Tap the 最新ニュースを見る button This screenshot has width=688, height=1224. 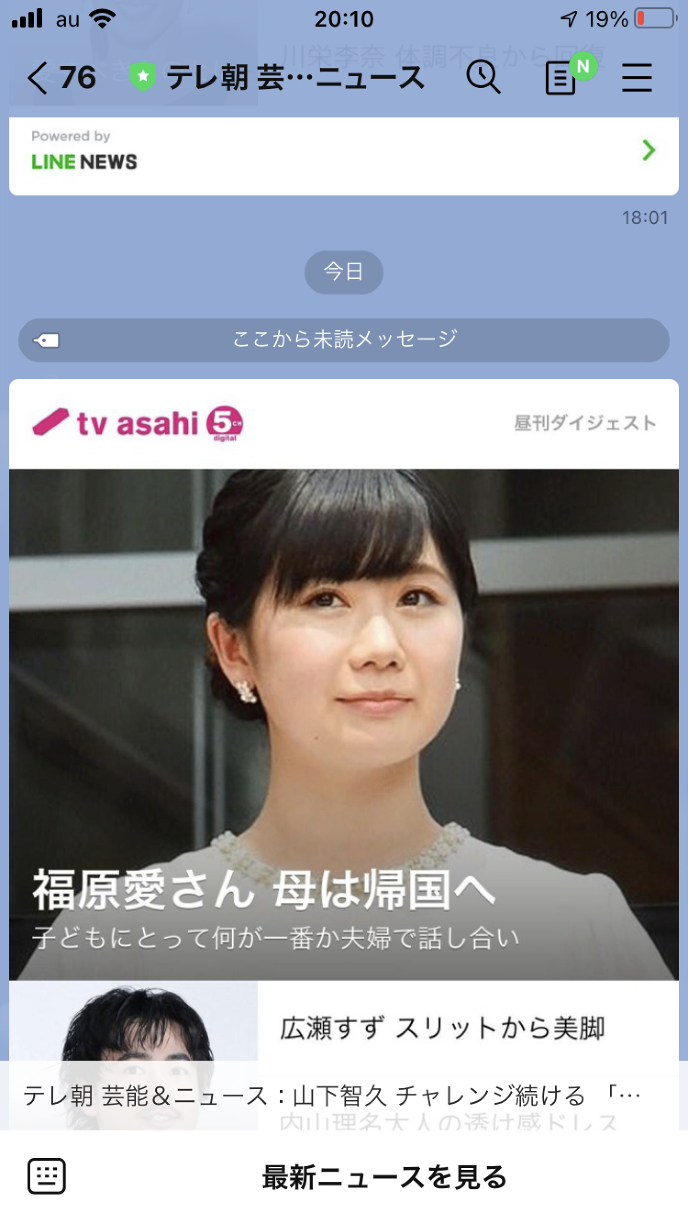click(384, 1177)
